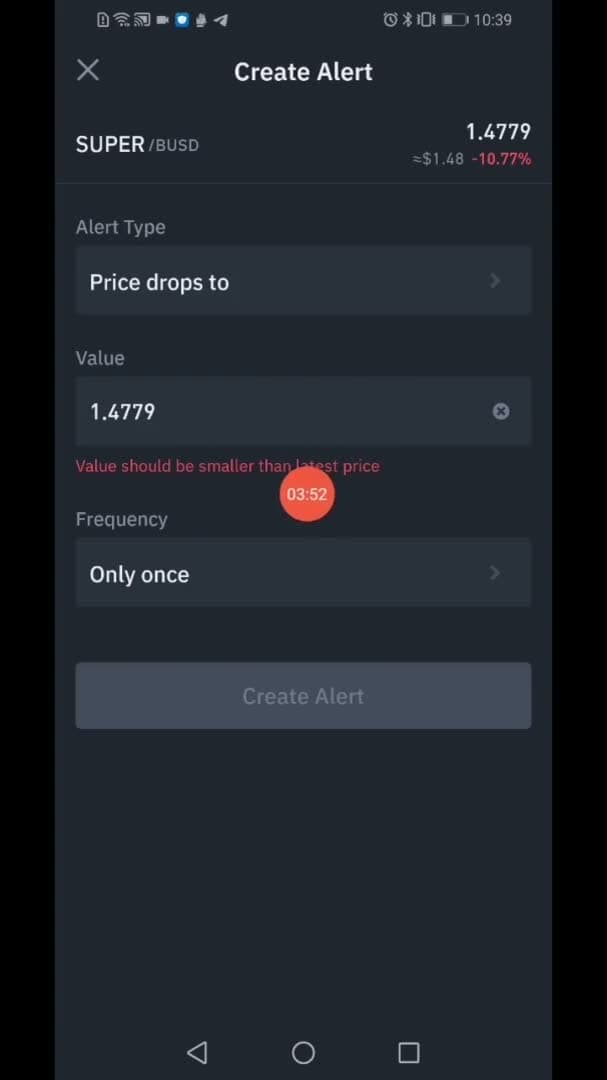Viewport: 607px width, 1080px height.
Task: Tap the Value input field
Action: (x=303, y=412)
